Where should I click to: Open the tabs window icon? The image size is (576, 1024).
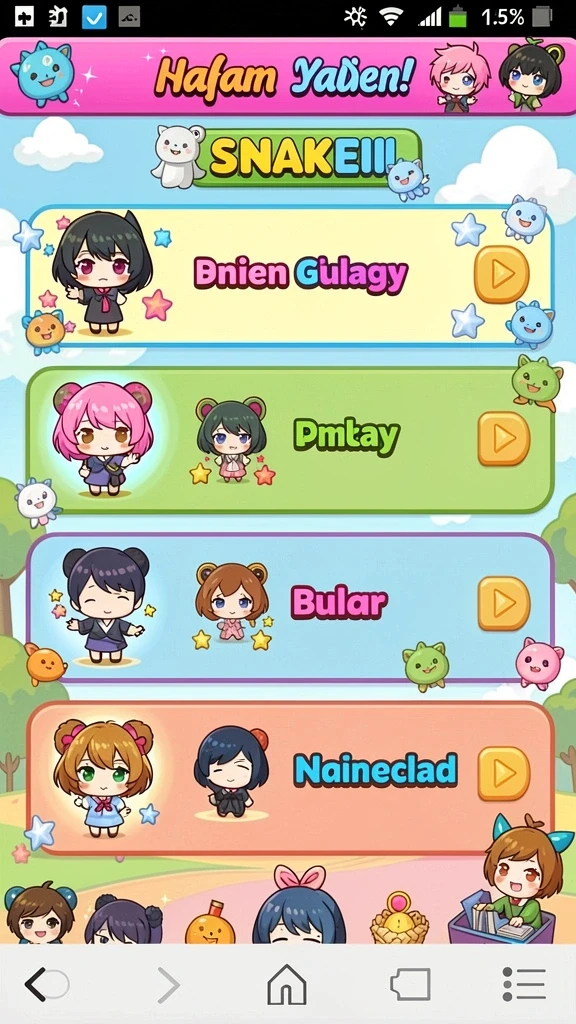[411, 984]
